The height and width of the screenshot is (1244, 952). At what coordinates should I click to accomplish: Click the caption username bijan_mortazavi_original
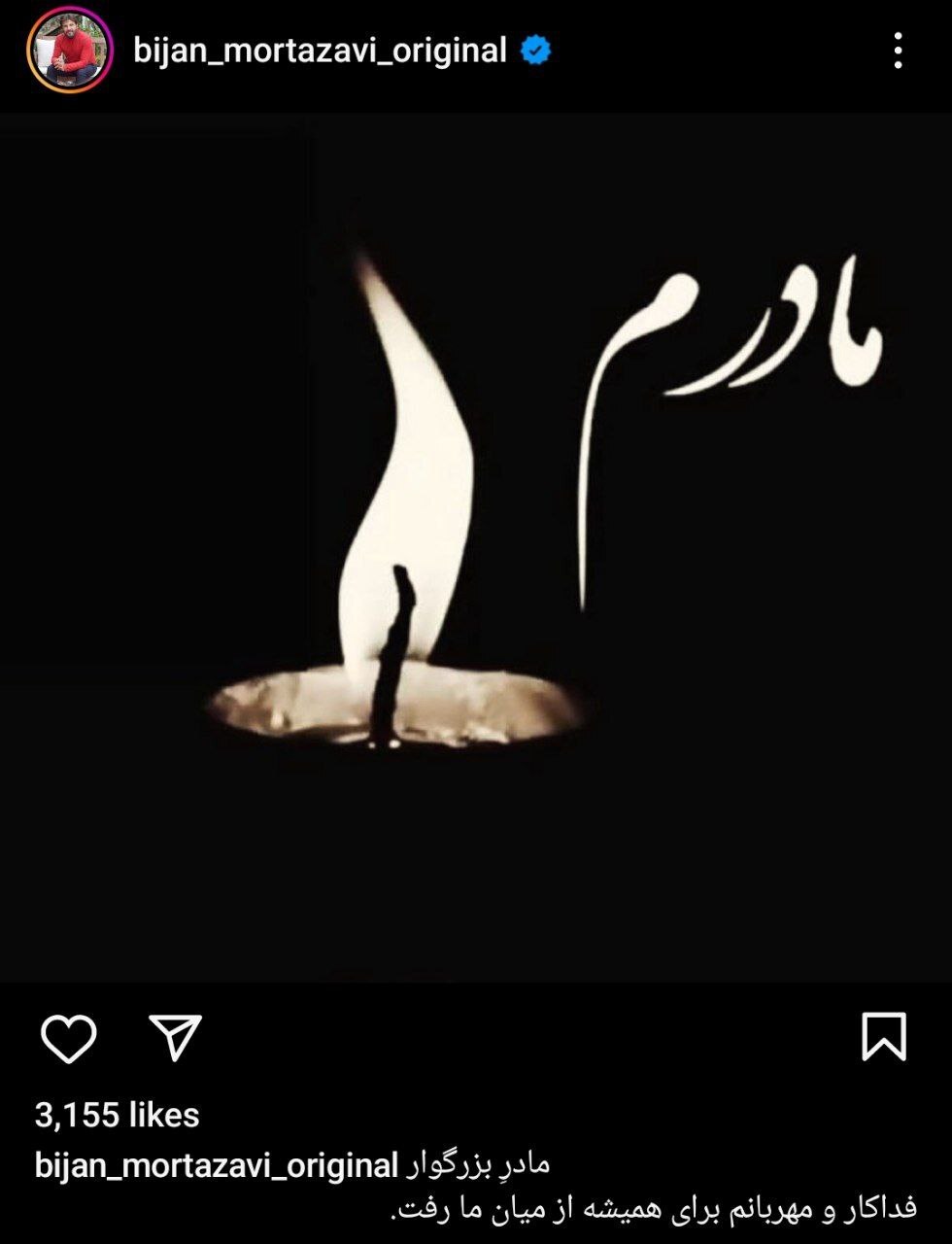(x=214, y=1161)
